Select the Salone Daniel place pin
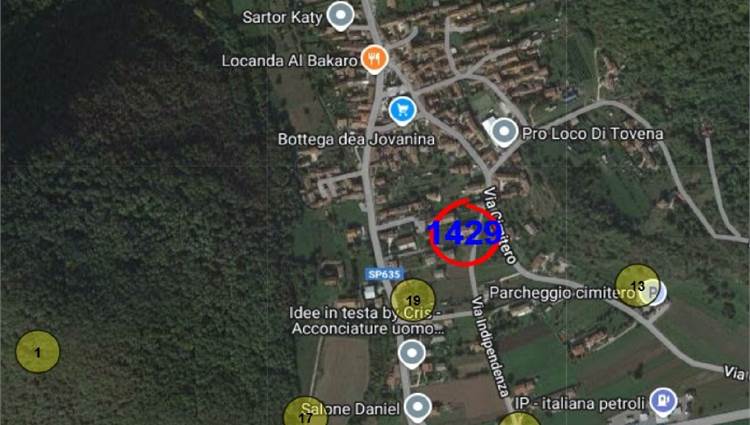 tap(418, 406)
